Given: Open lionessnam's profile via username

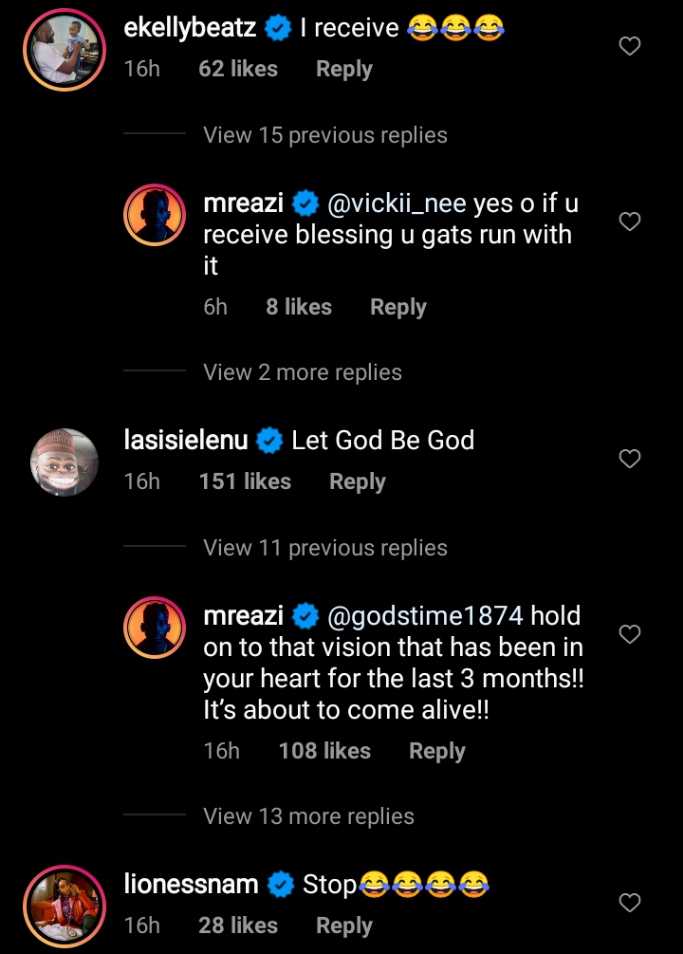Looking at the screenshot, I should 191,885.
